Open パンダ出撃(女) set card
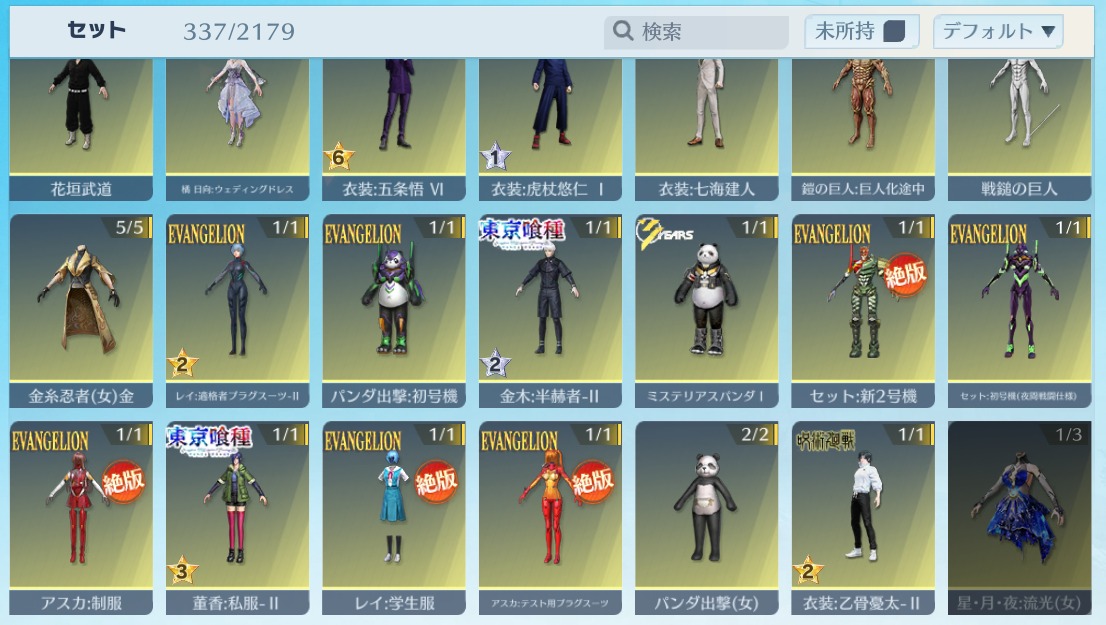This screenshot has height=625, width=1106. pyautogui.click(x=707, y=517)
